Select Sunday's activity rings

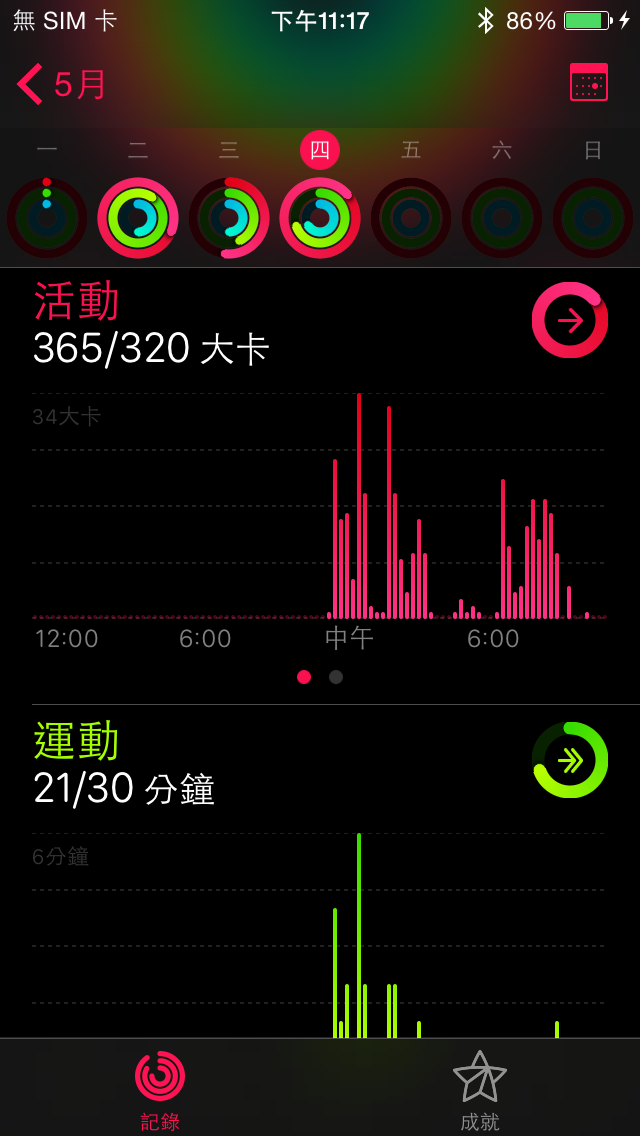point(593,217)
